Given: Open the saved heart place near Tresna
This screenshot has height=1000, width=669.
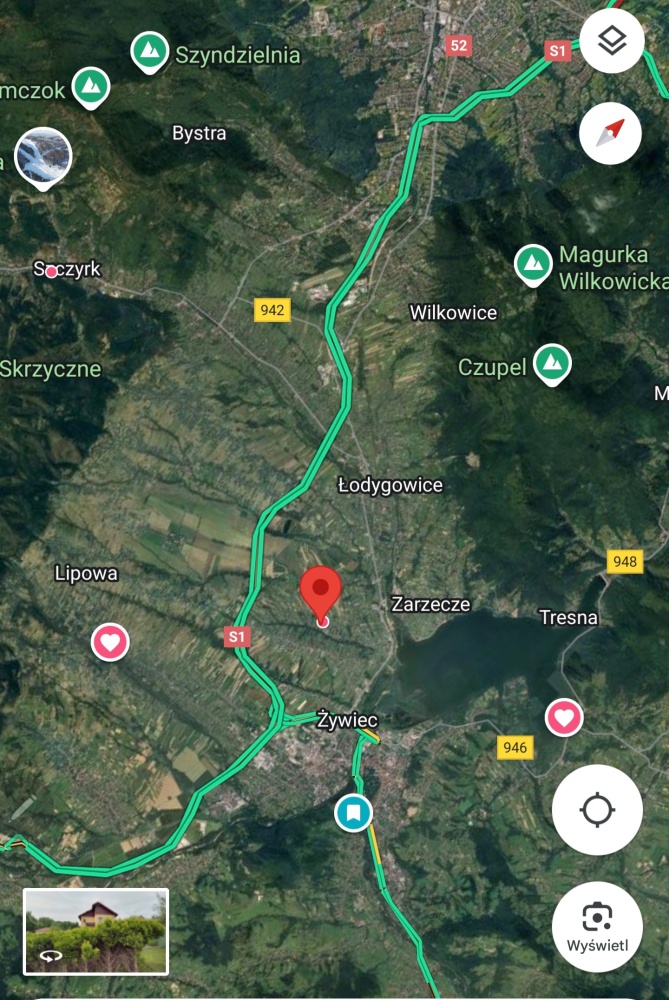Looking at the screenshot, I should coord(564,717).
